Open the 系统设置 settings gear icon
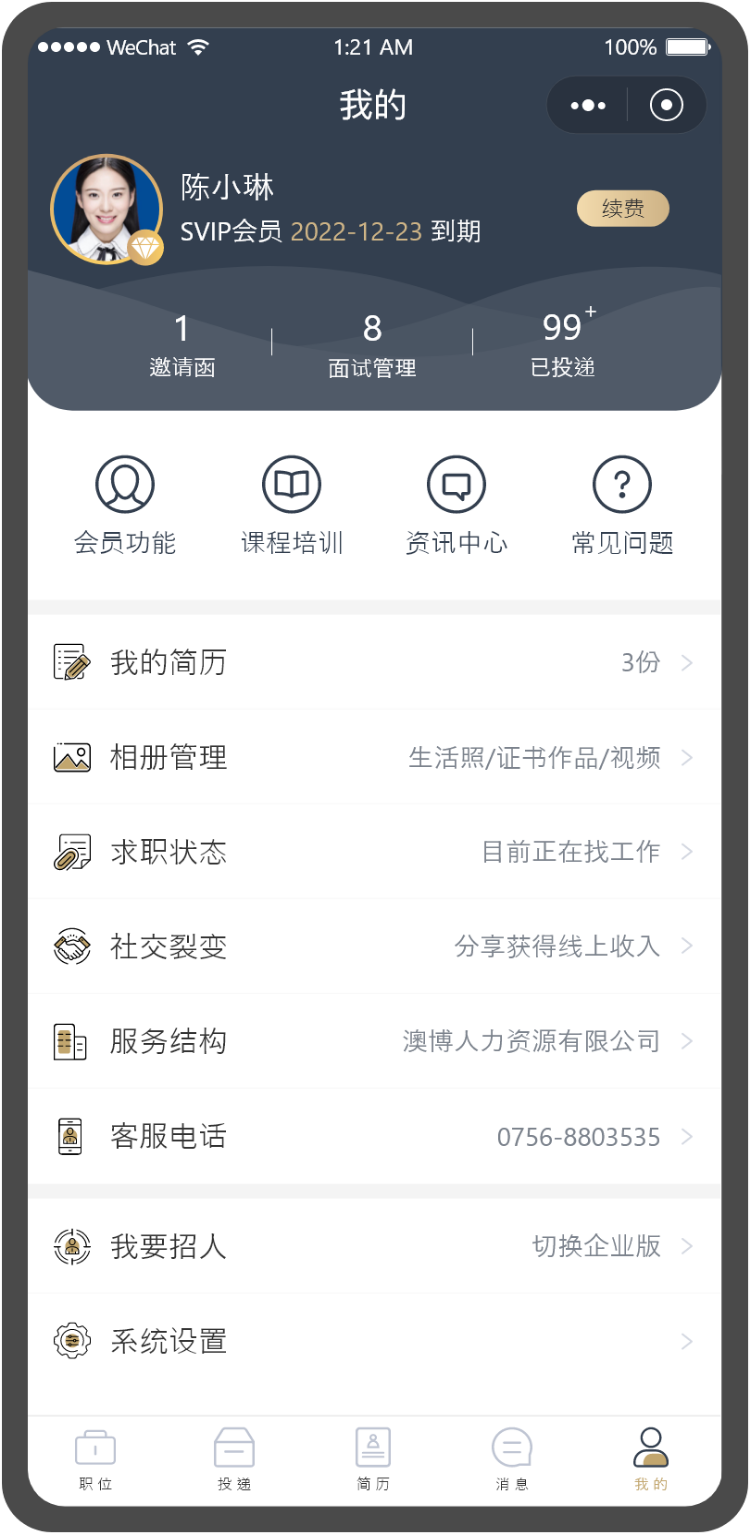The width and height of the screenshot is (750, 1534). (70, 1341)
